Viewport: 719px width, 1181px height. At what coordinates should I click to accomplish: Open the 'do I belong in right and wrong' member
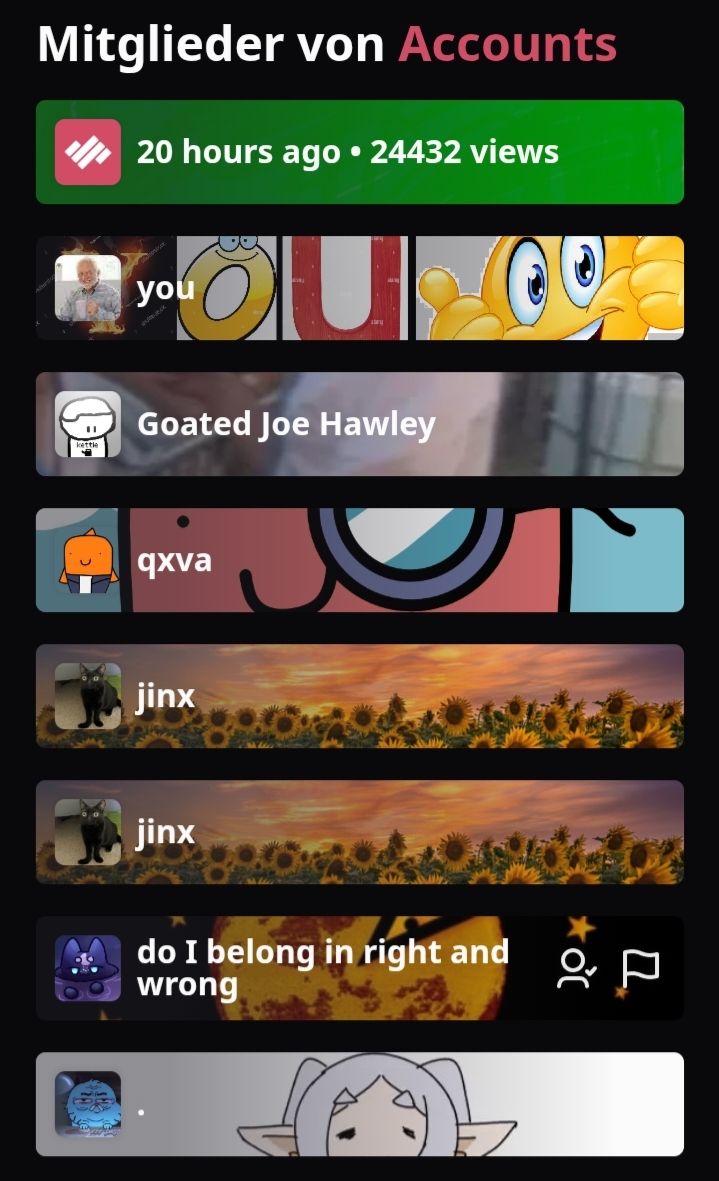[322, 967]
